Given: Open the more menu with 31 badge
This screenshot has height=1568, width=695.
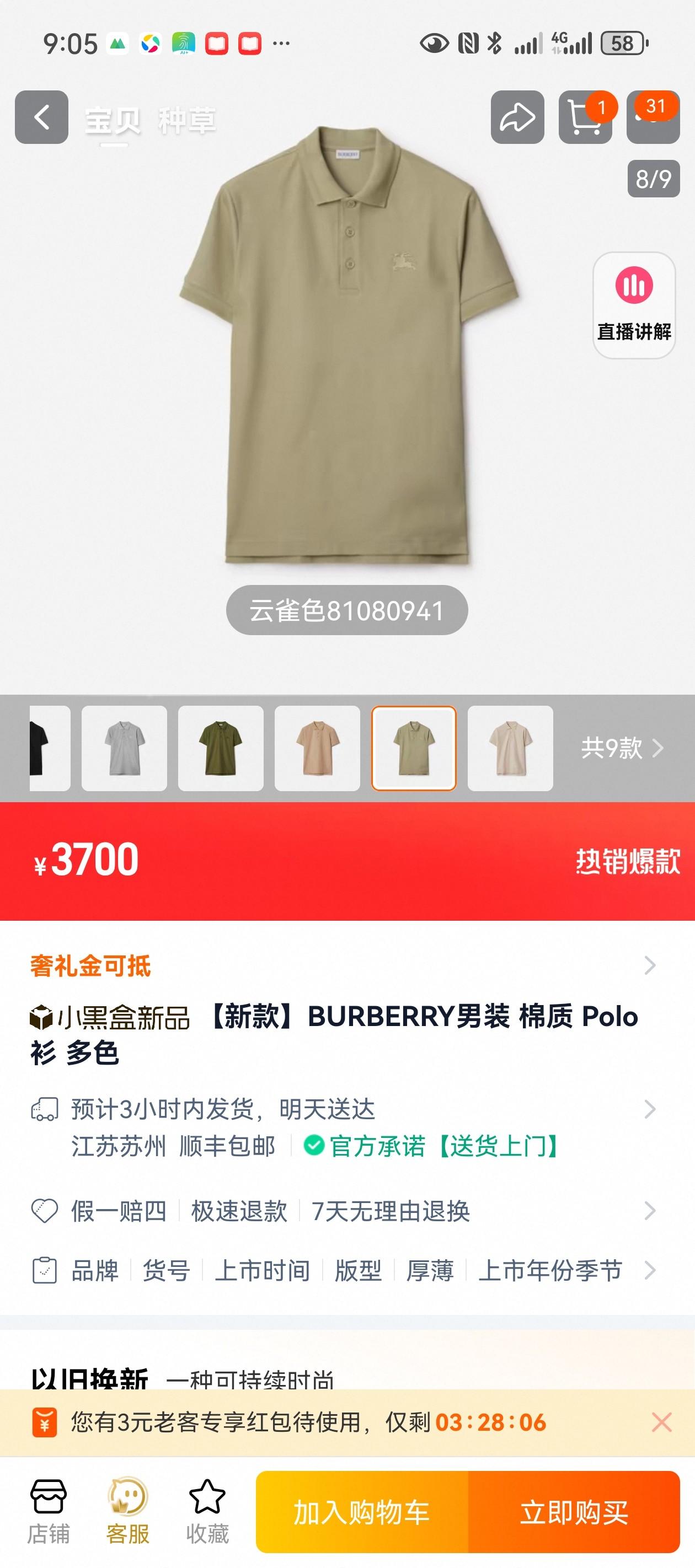Looking at the screenshot, I should [x=653, y=117].
